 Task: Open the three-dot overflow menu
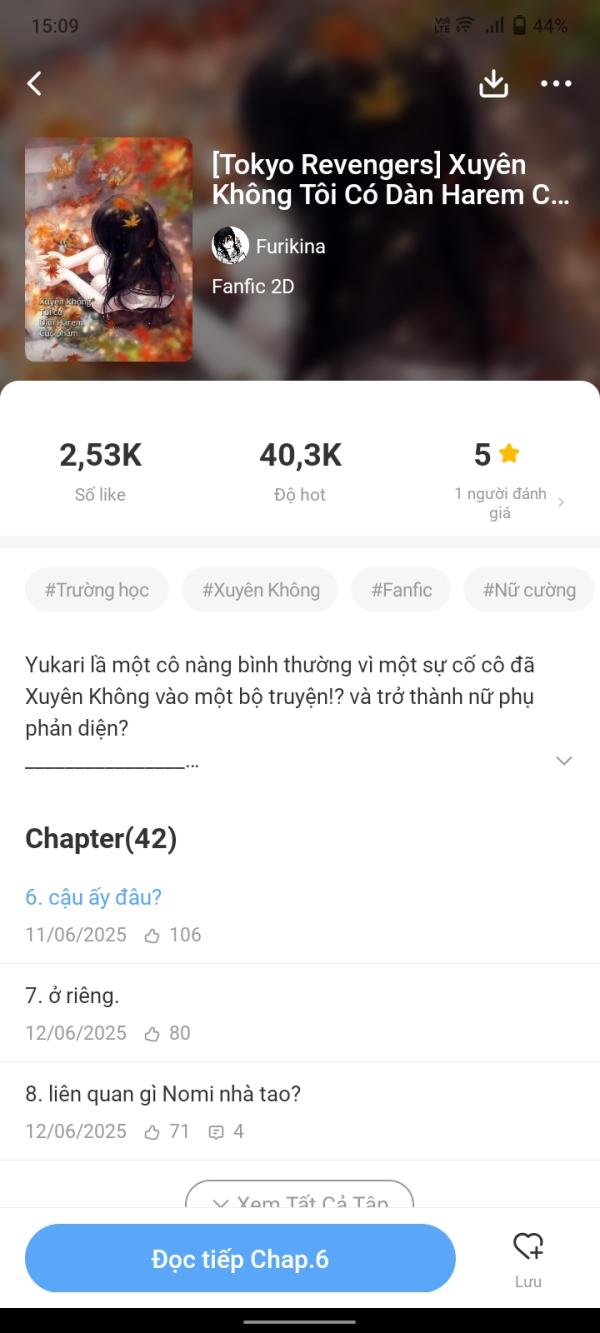point(556,83)
